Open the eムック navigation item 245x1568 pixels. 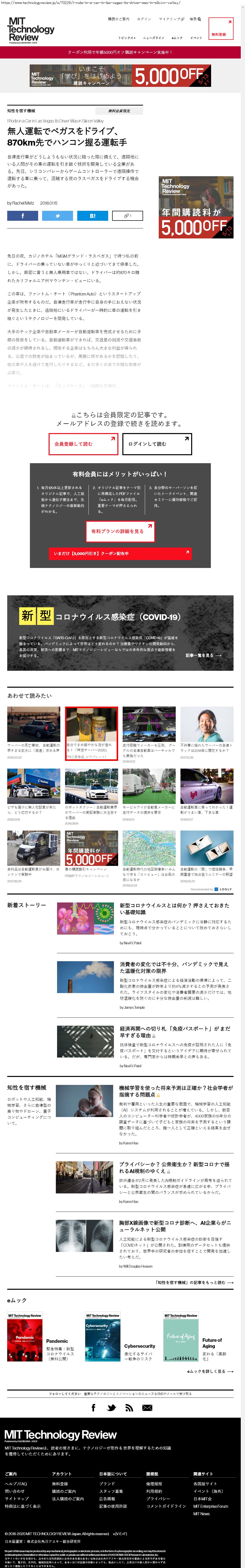point(177,38)
